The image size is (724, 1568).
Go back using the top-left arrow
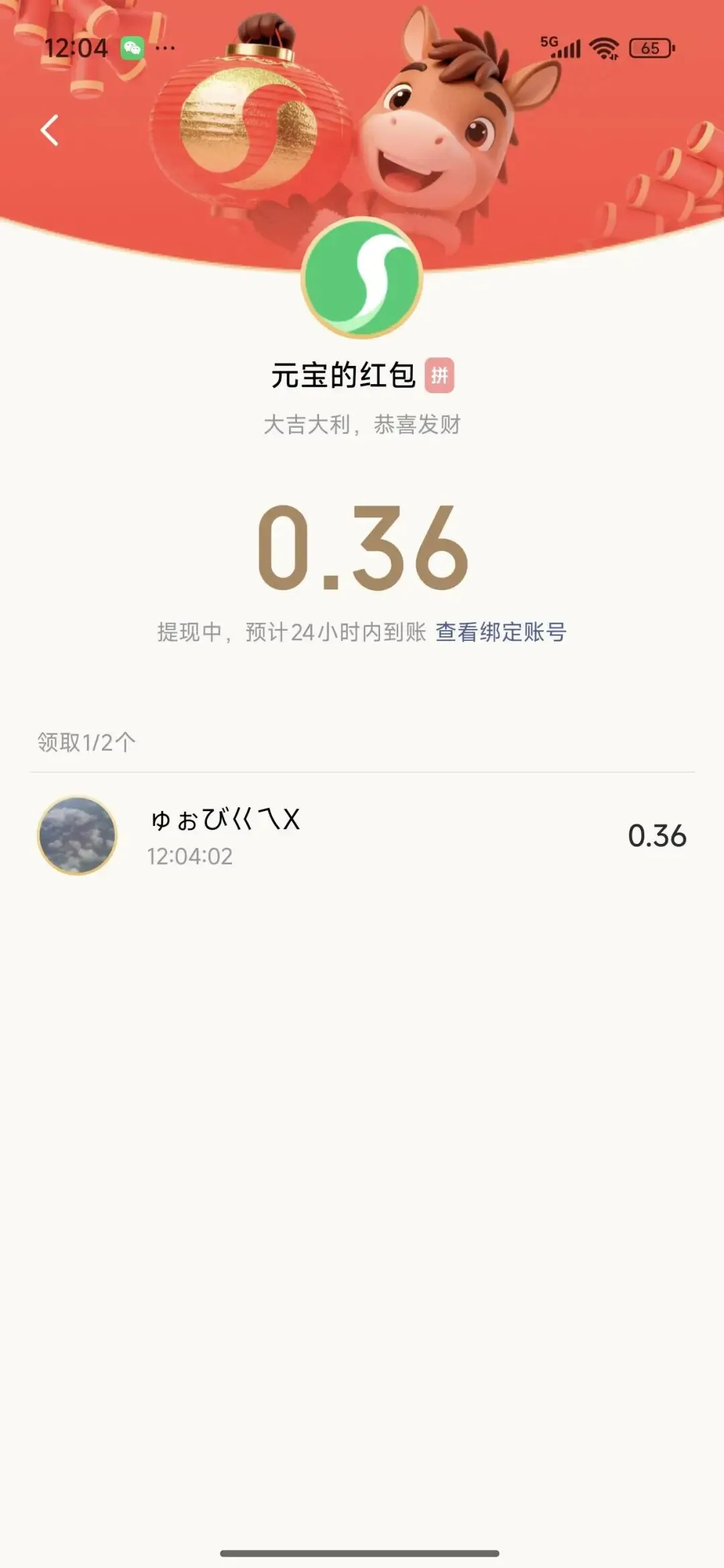pyautogui.click(x=50, y=130)
